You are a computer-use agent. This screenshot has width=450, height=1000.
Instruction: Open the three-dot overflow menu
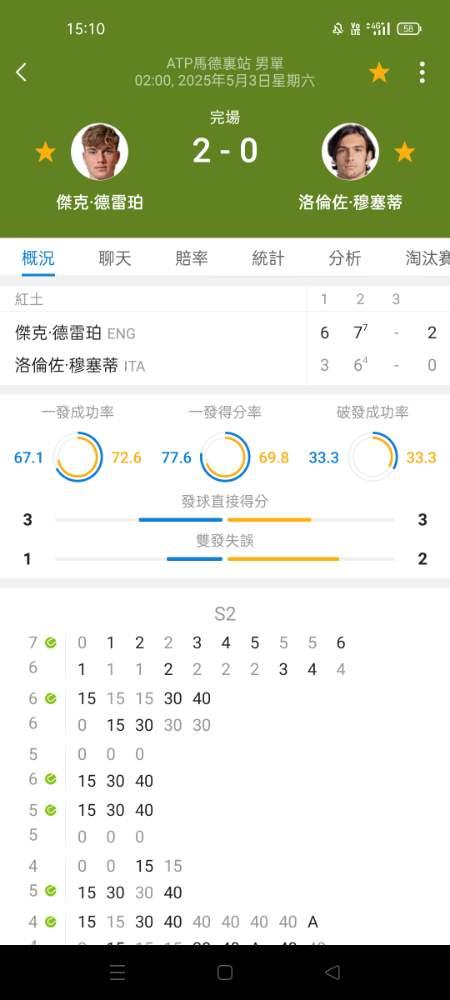click(422, 73)
